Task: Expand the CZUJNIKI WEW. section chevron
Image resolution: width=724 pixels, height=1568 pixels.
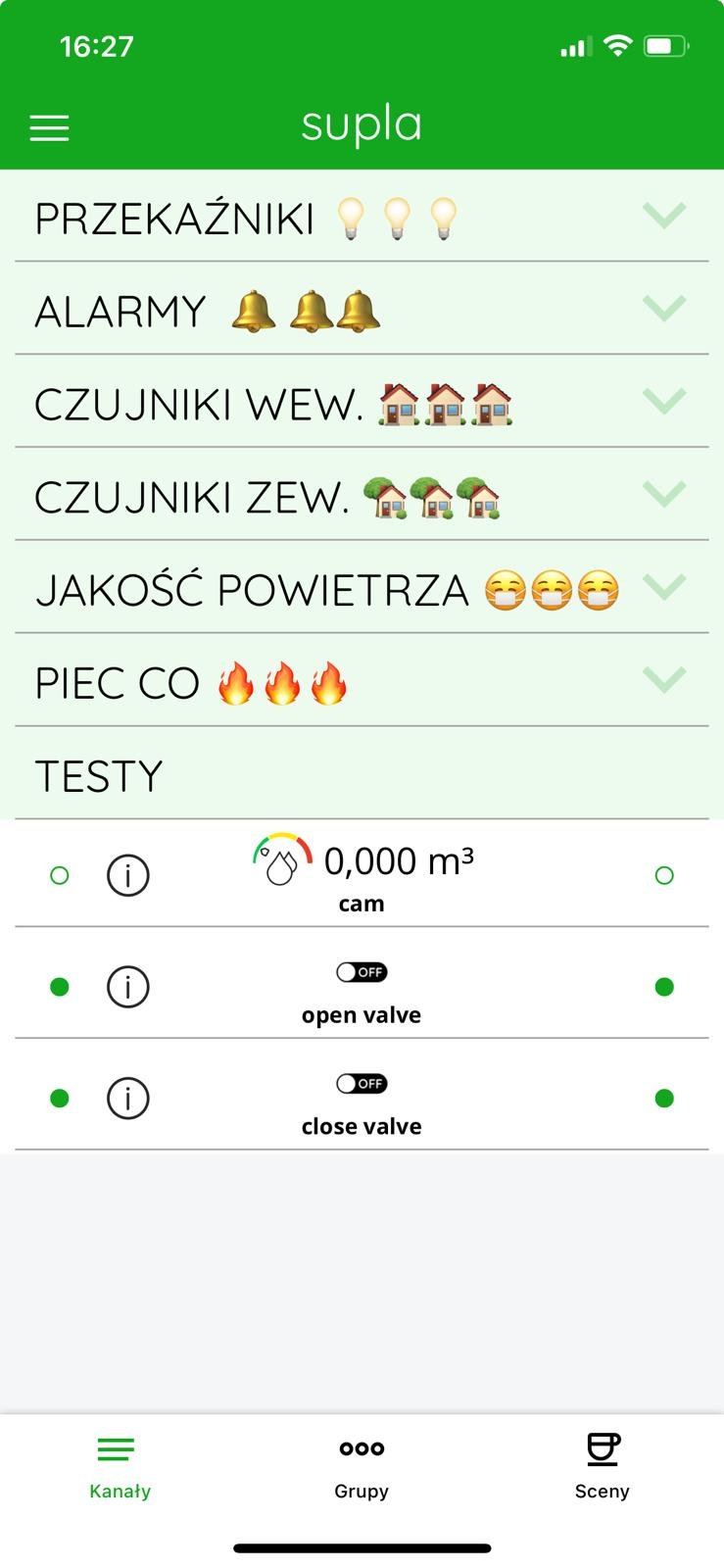Action: (664, 401)
